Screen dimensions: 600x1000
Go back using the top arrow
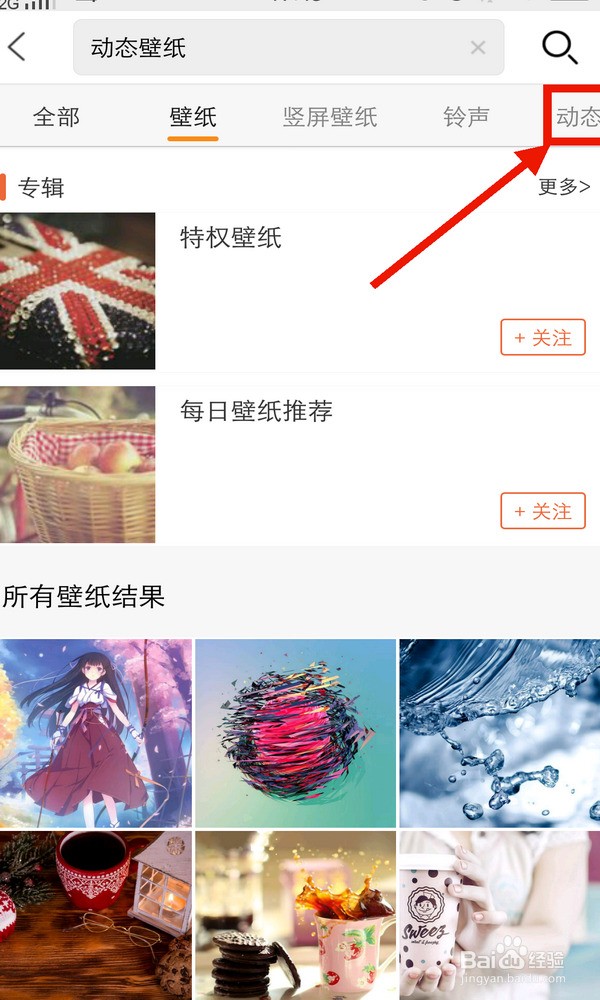(x=17, y=47)
